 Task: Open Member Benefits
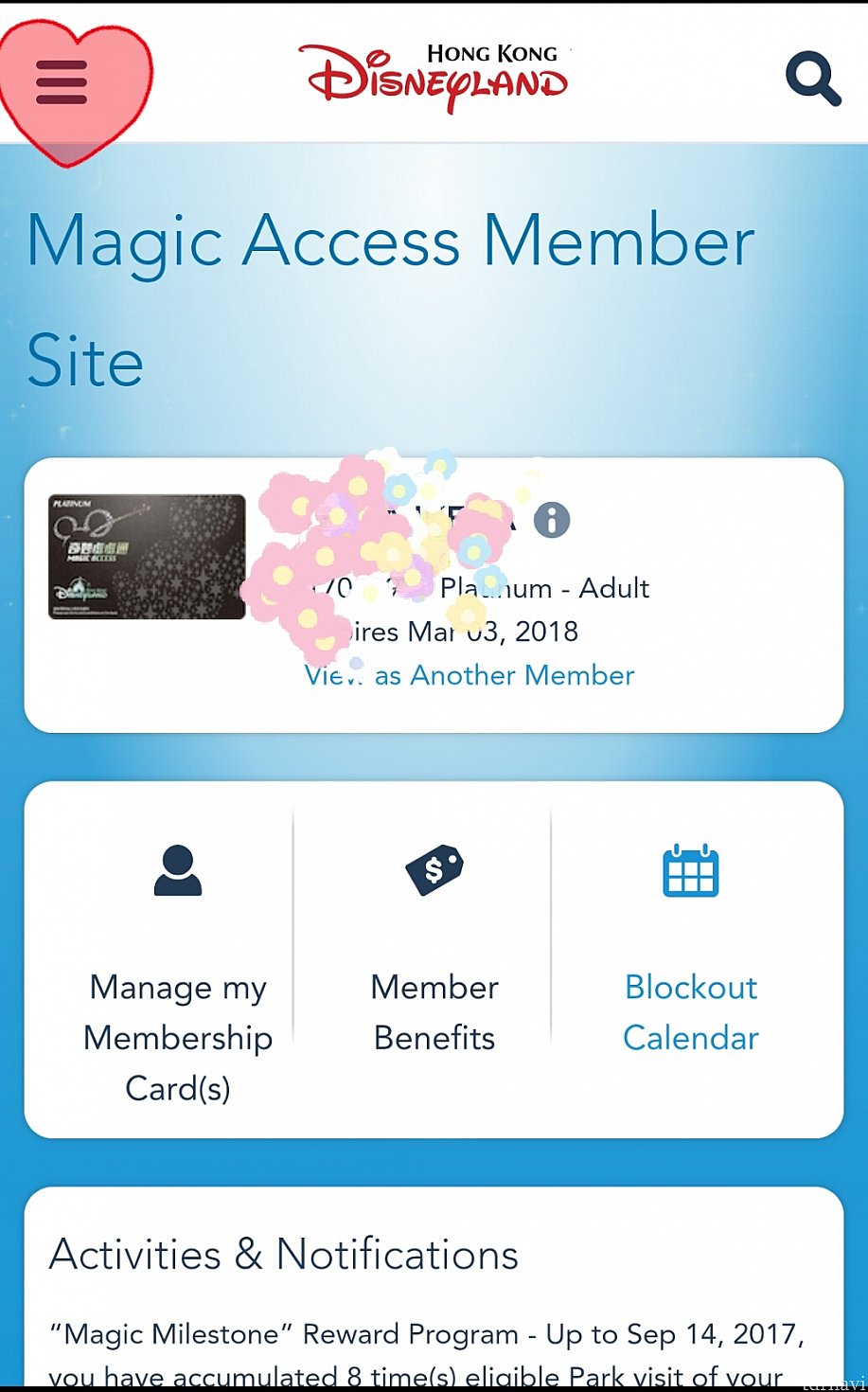pyautogui.click(x=434, y=958)
